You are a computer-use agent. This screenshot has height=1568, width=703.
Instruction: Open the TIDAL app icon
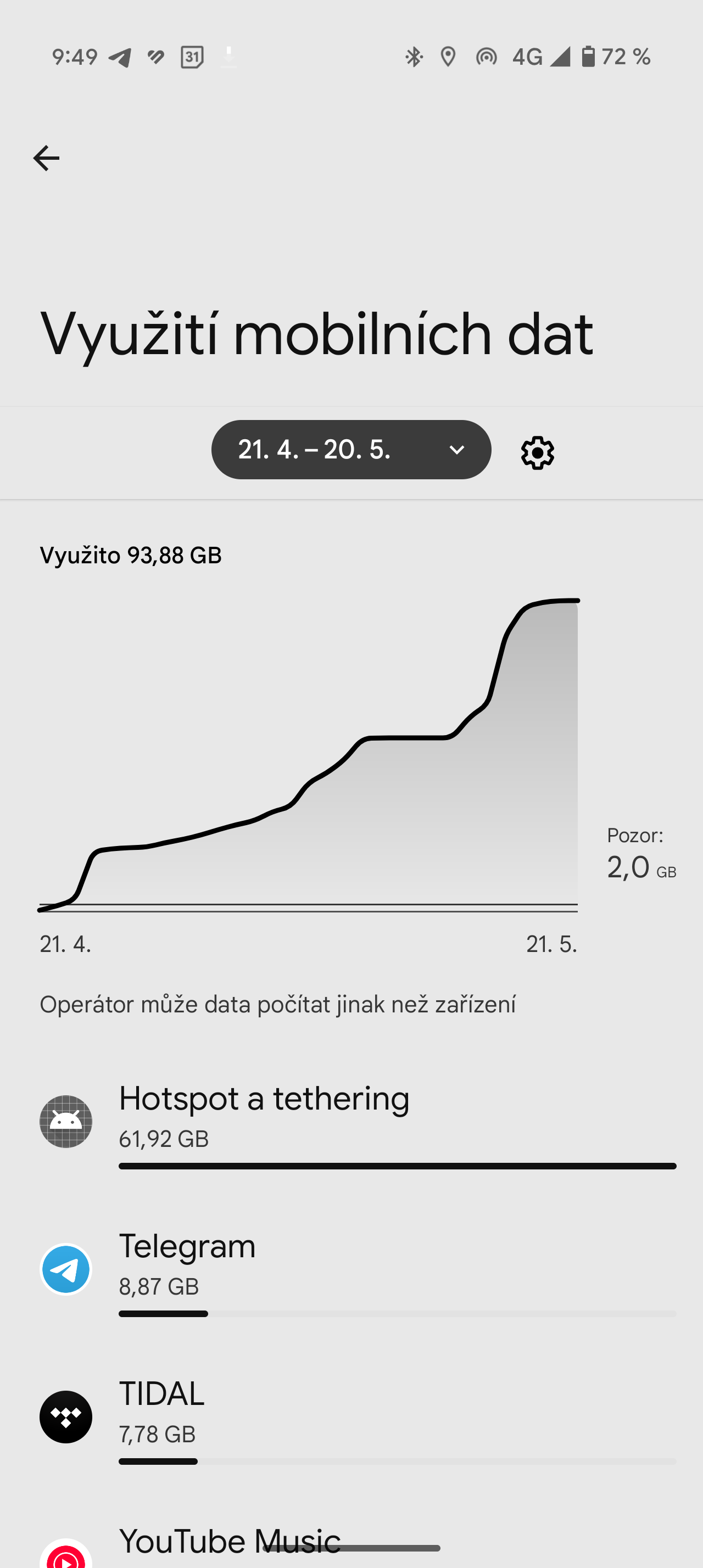[65, 1416]
